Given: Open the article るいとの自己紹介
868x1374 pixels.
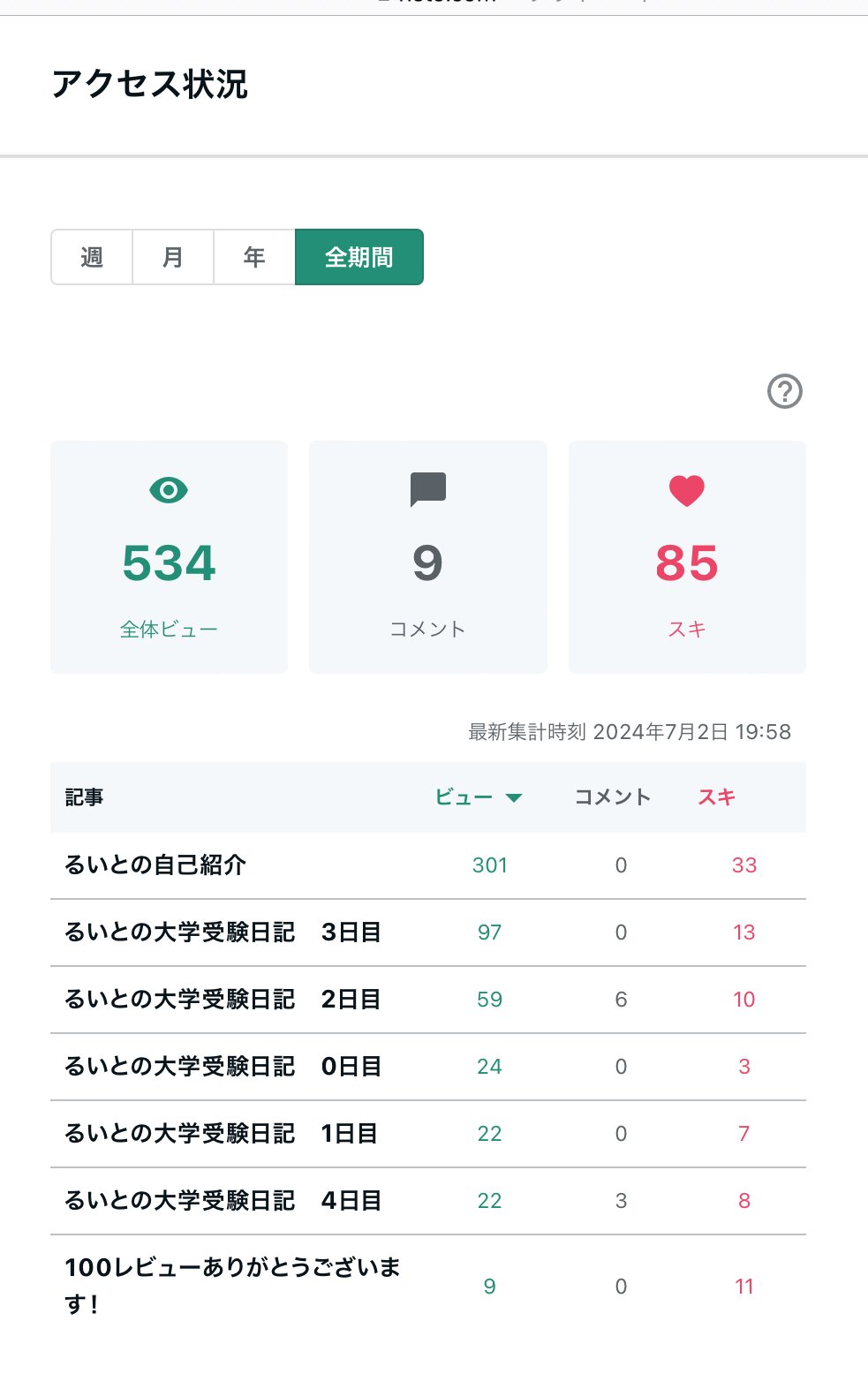Looking at the screenshot, I should coord(155,865).
